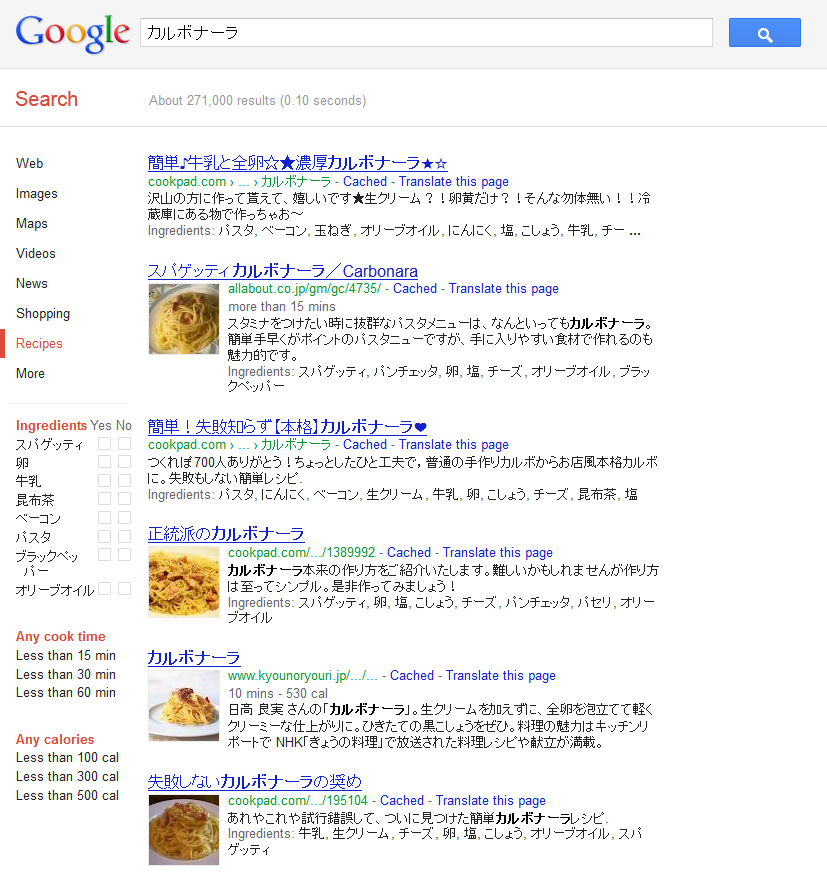This screenshot has height=878, width=827.
Task: Open the Google logo homepage link
Action: click(x=72, y=33)
